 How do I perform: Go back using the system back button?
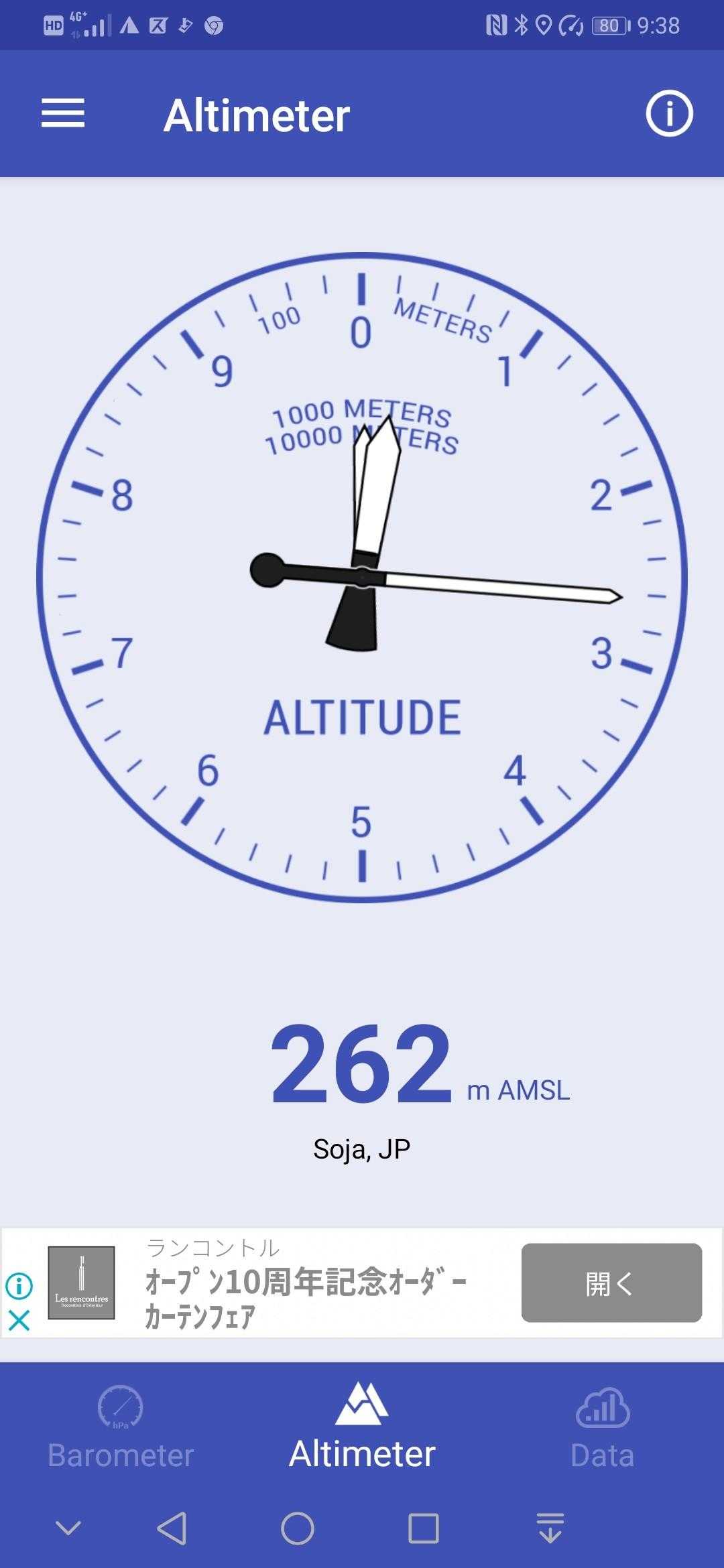tap(172, 1528)
